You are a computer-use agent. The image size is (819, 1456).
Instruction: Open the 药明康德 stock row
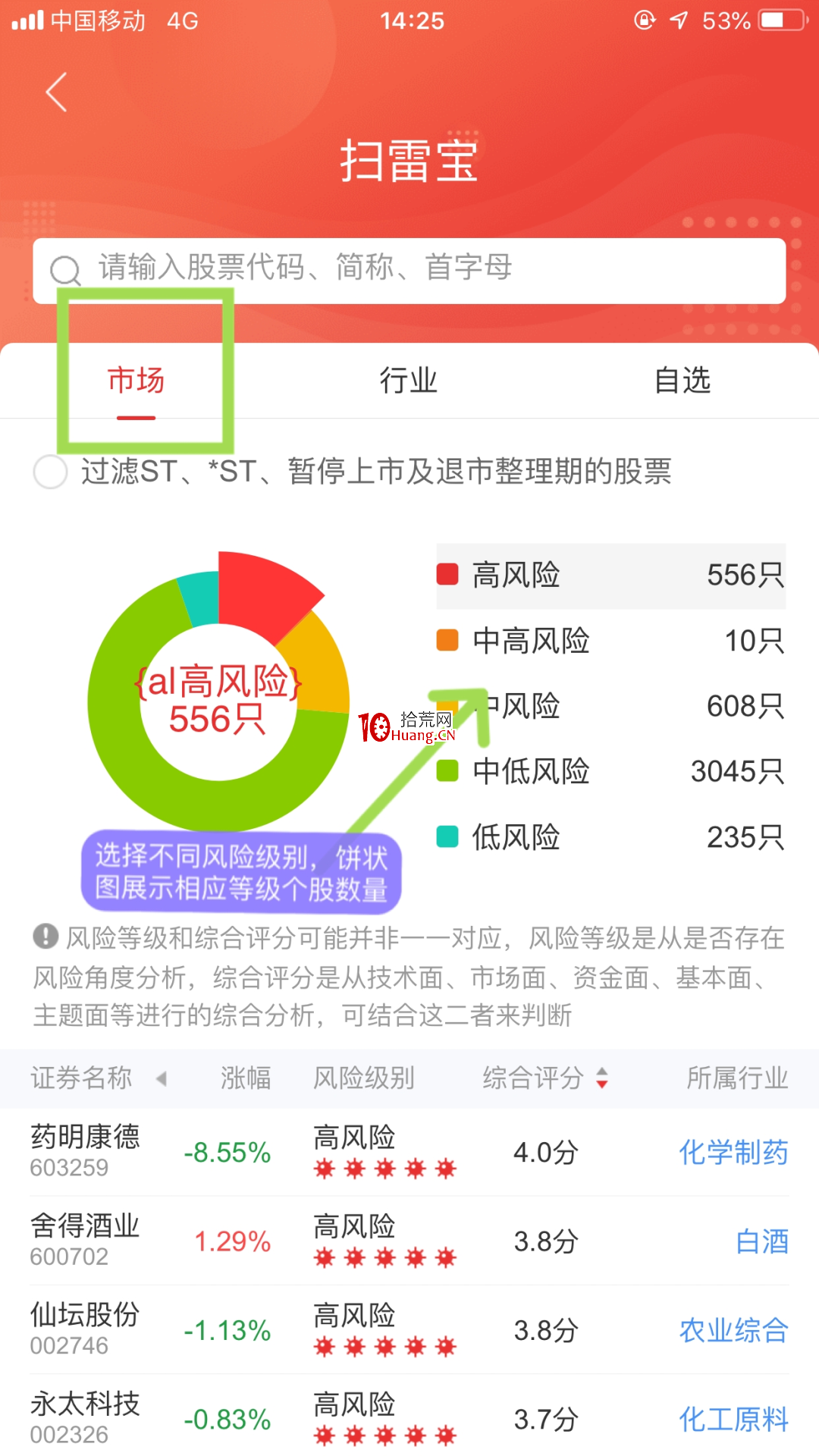tap(409, 1152)
